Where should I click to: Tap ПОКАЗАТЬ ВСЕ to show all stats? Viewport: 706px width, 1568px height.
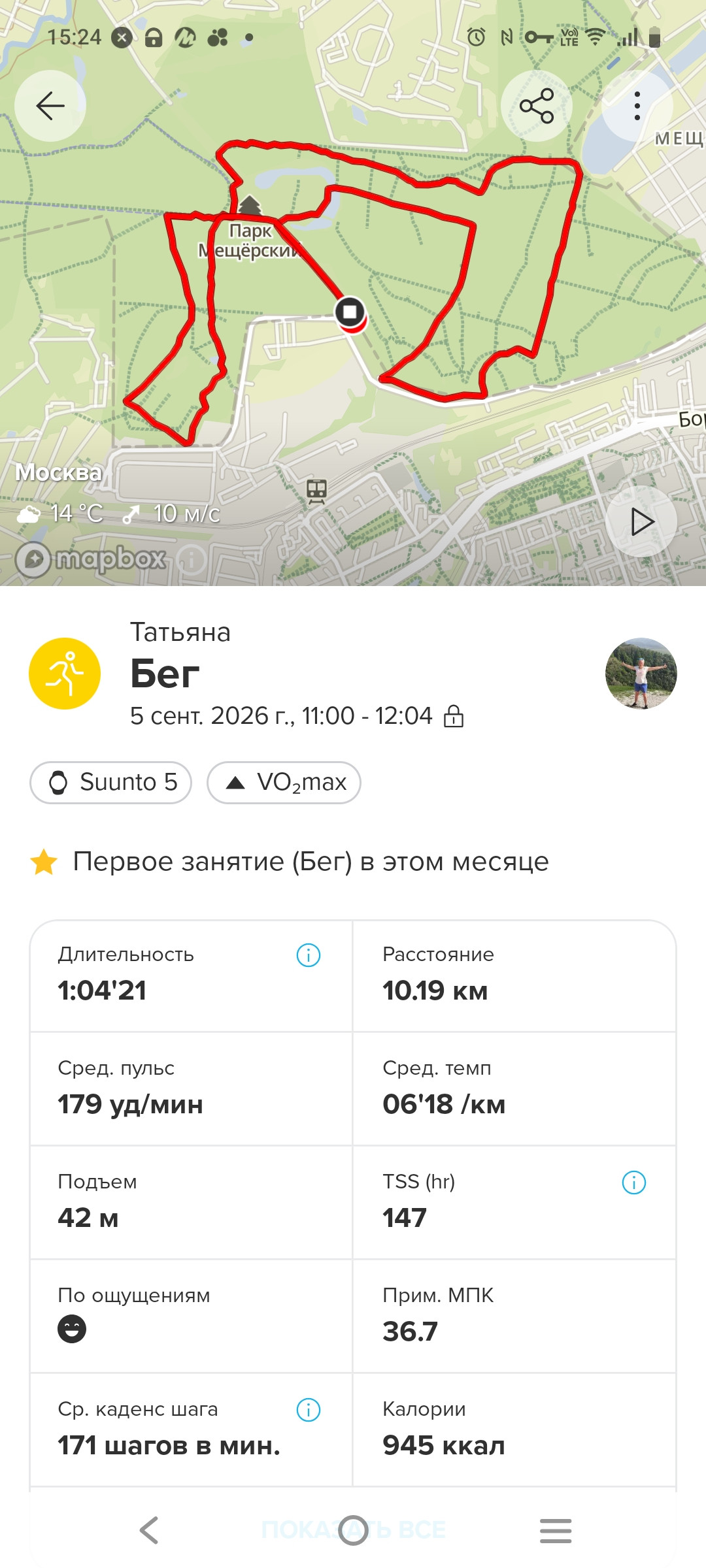pos(353,1529)
